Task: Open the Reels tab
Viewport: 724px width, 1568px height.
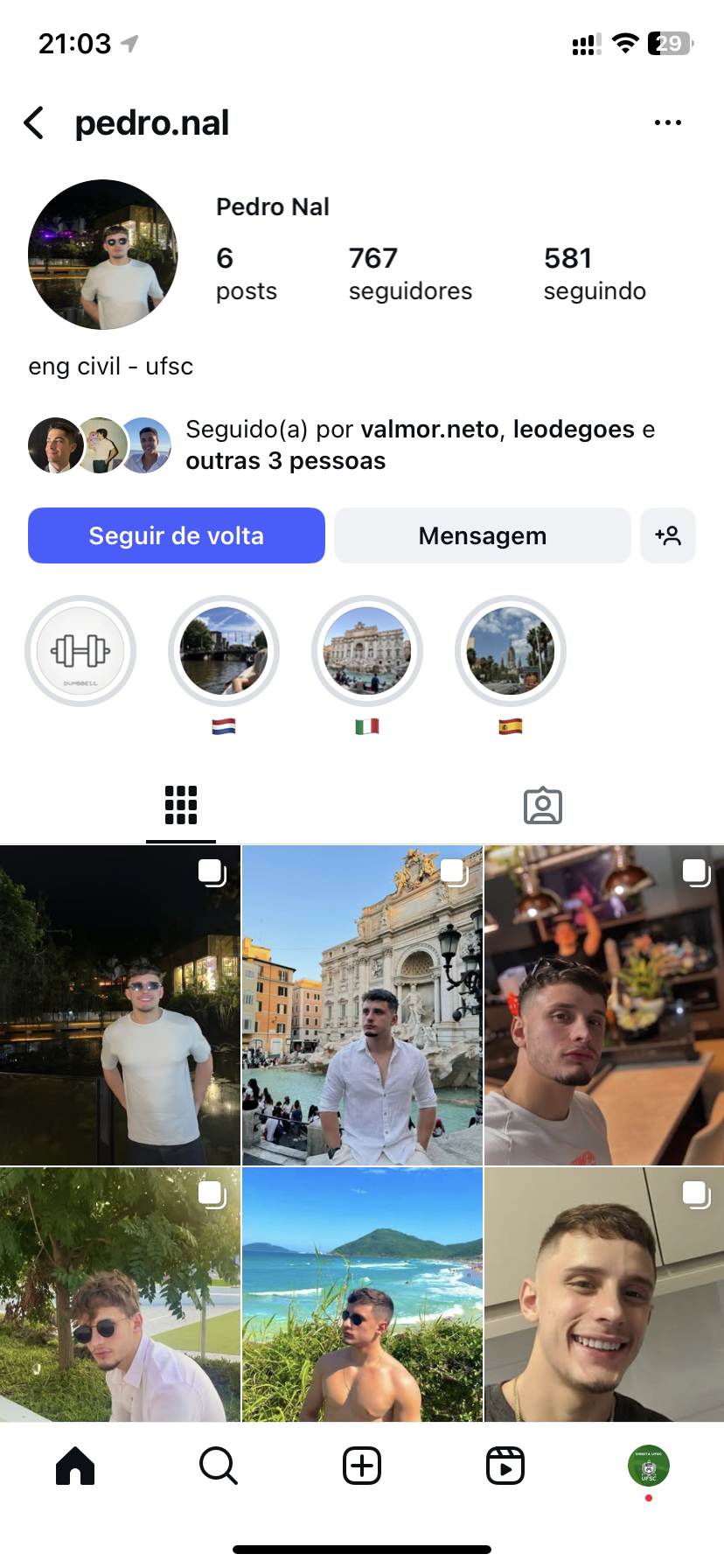Action: (x=505, y=1466)
